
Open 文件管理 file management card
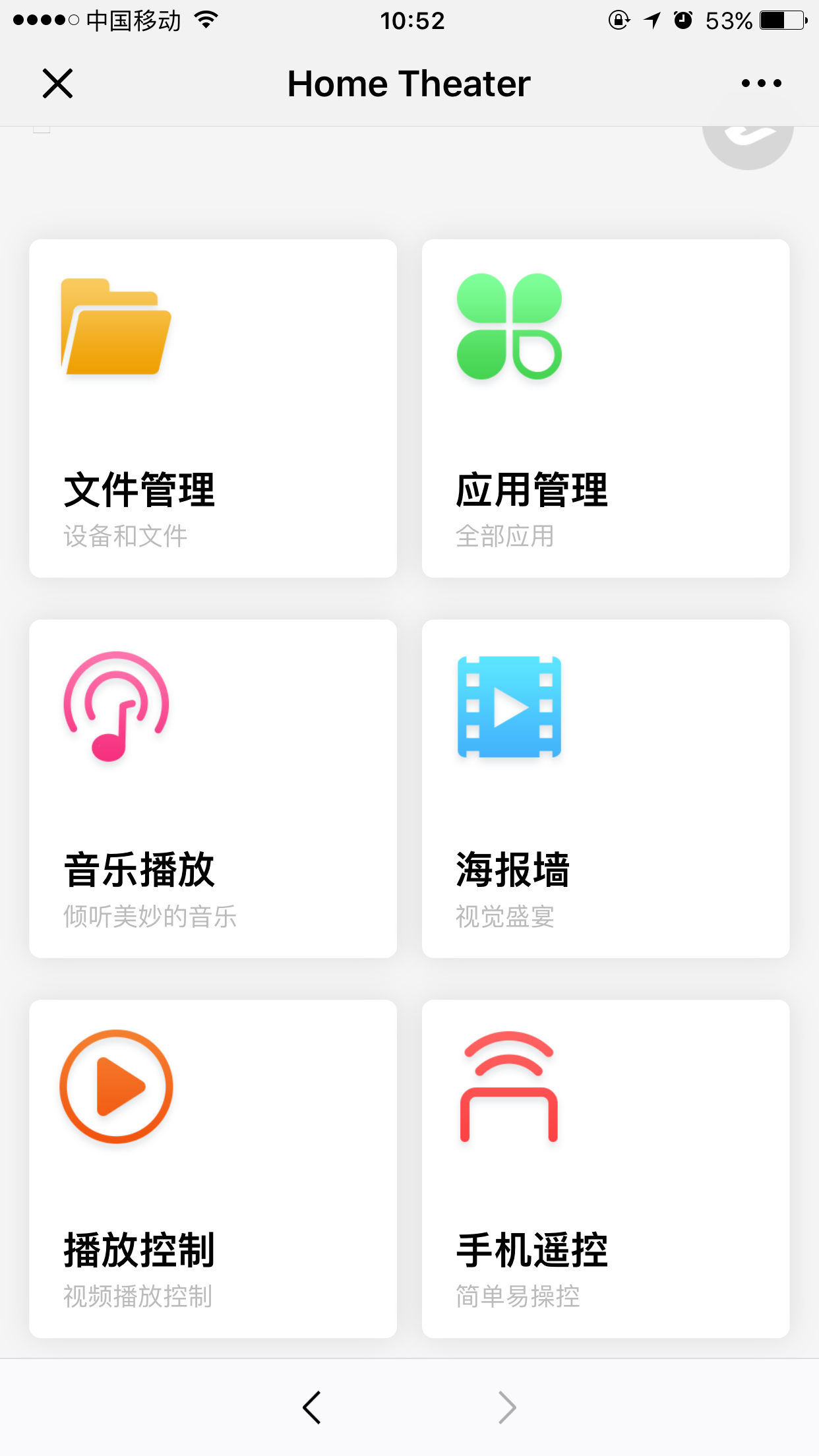(x=213, y=408)
